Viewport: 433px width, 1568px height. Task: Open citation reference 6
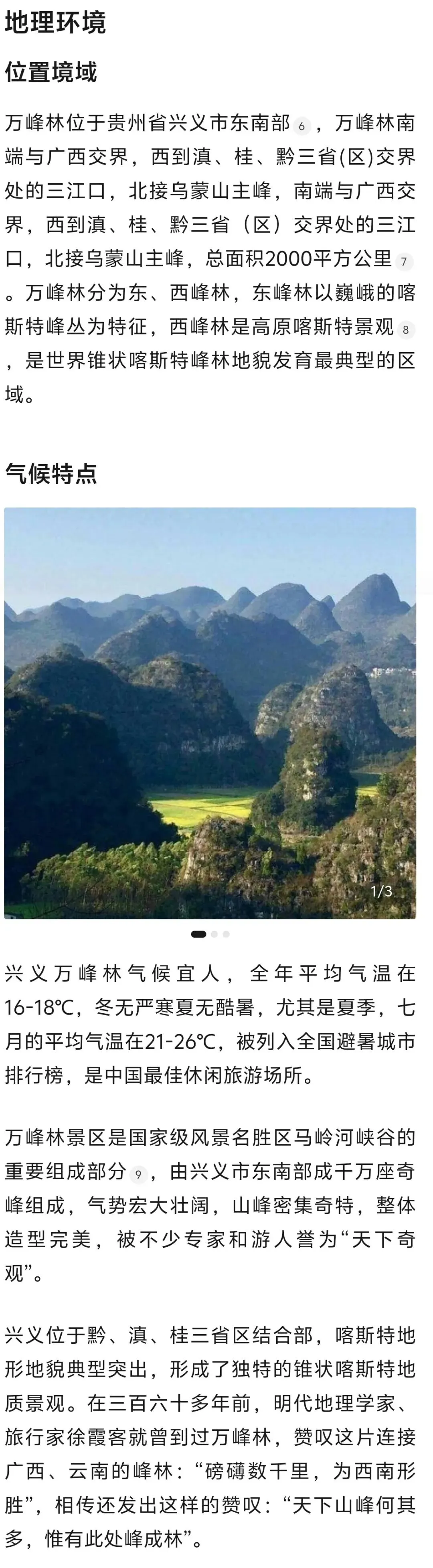tap(301, 127)
